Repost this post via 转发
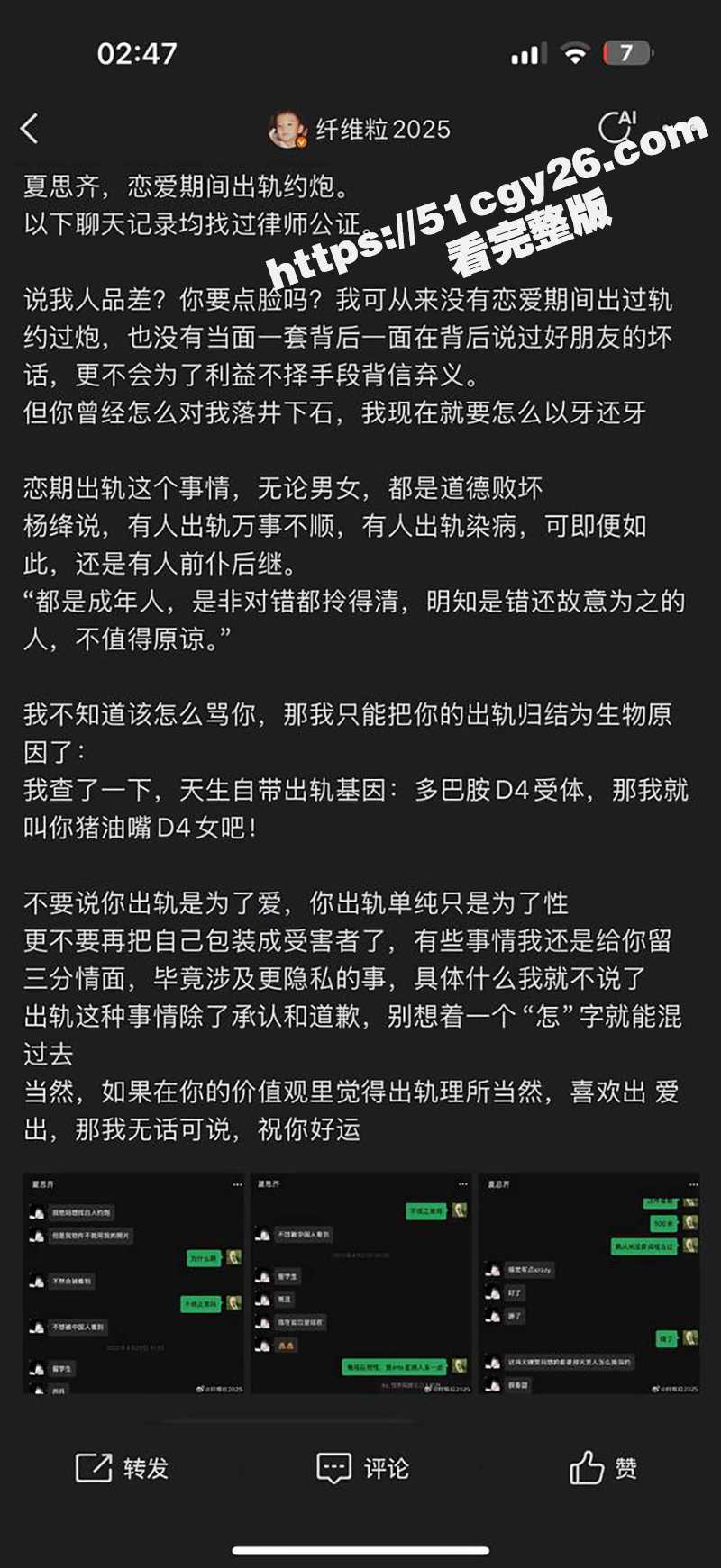The height and width of the screenshot is (1568, 721). click(122, 1468)
